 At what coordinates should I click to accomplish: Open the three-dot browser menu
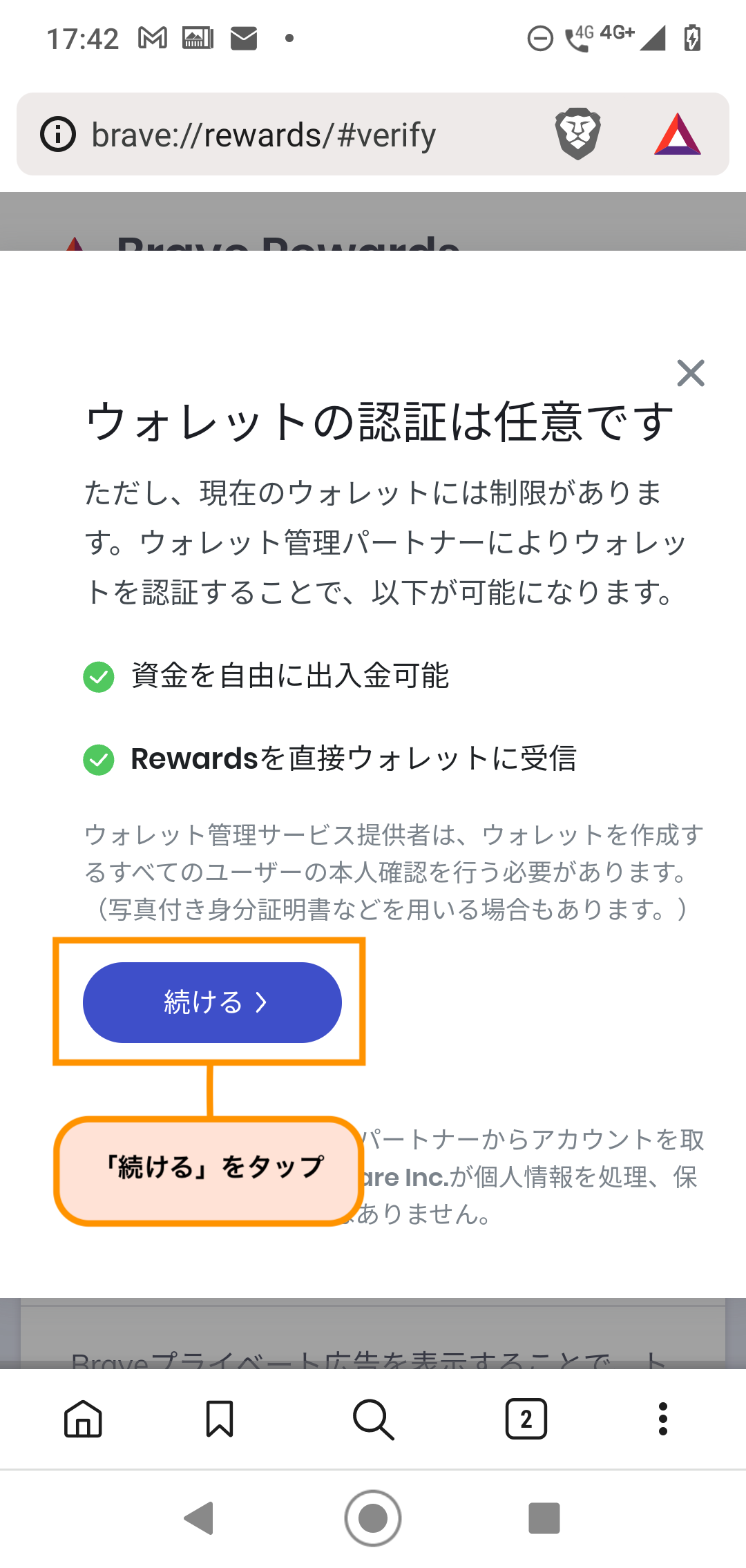pos(663,1419)
